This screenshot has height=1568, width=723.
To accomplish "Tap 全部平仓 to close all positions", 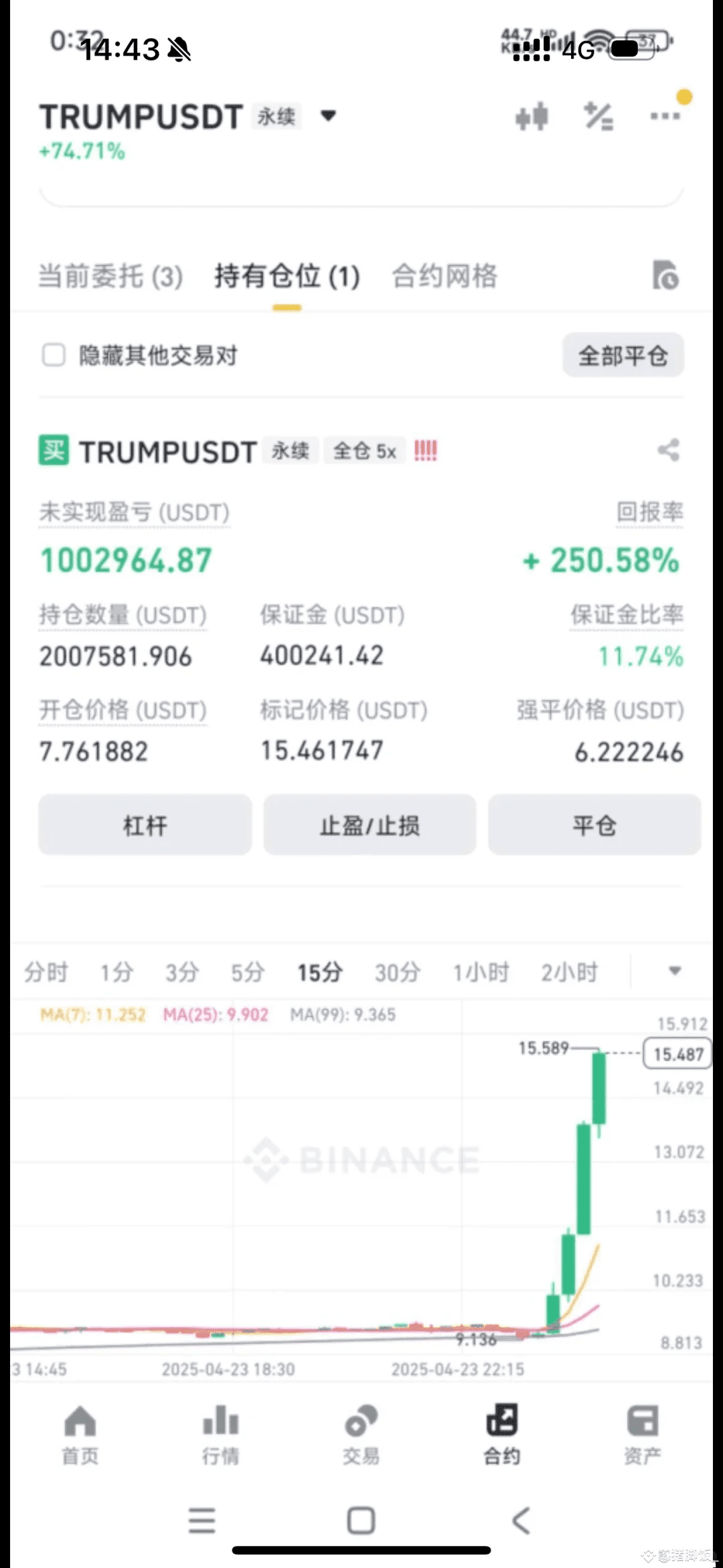I will pos(623,355).
